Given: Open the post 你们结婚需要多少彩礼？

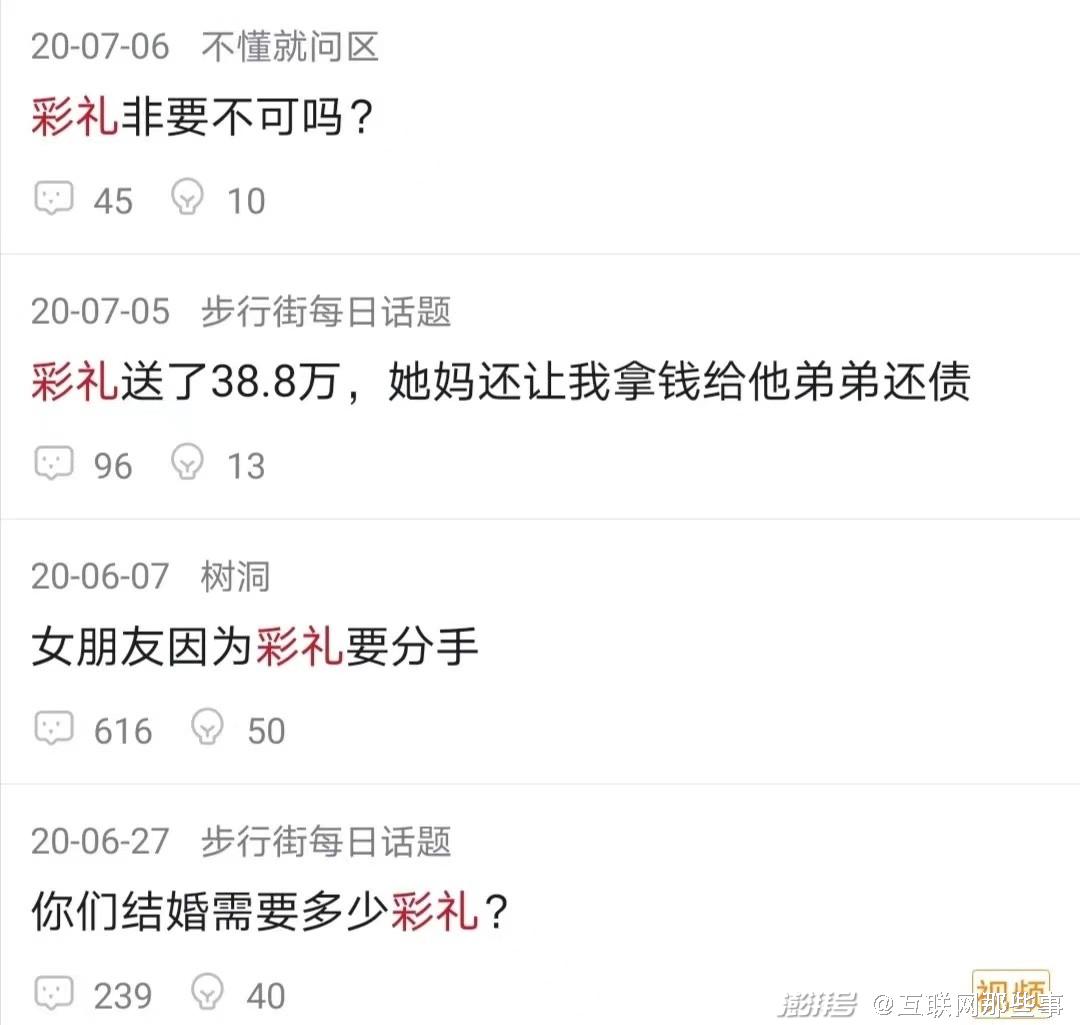Looking at the screenshot, I should (269, 911).
